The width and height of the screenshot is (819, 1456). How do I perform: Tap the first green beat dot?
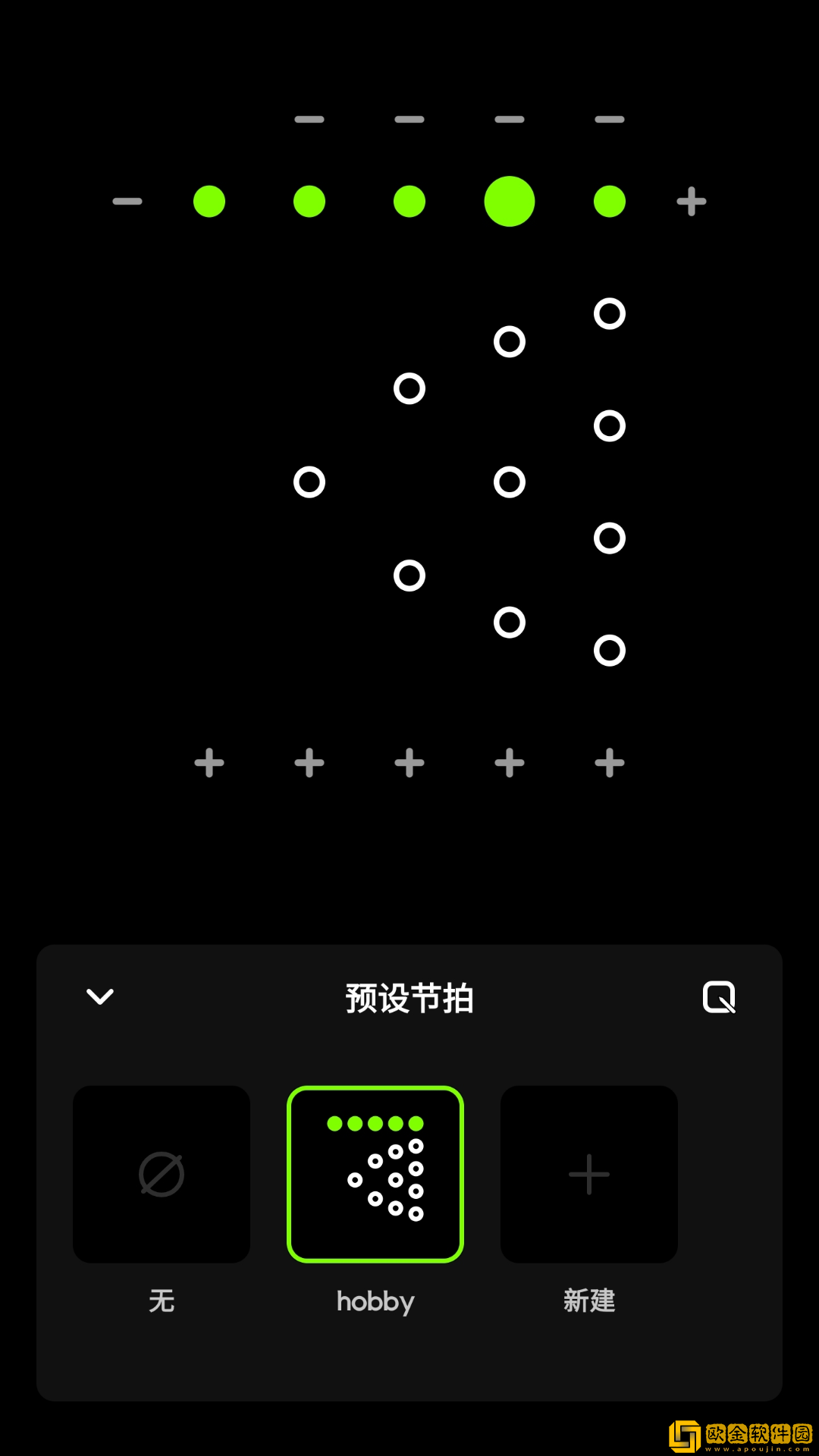[209, 201]
